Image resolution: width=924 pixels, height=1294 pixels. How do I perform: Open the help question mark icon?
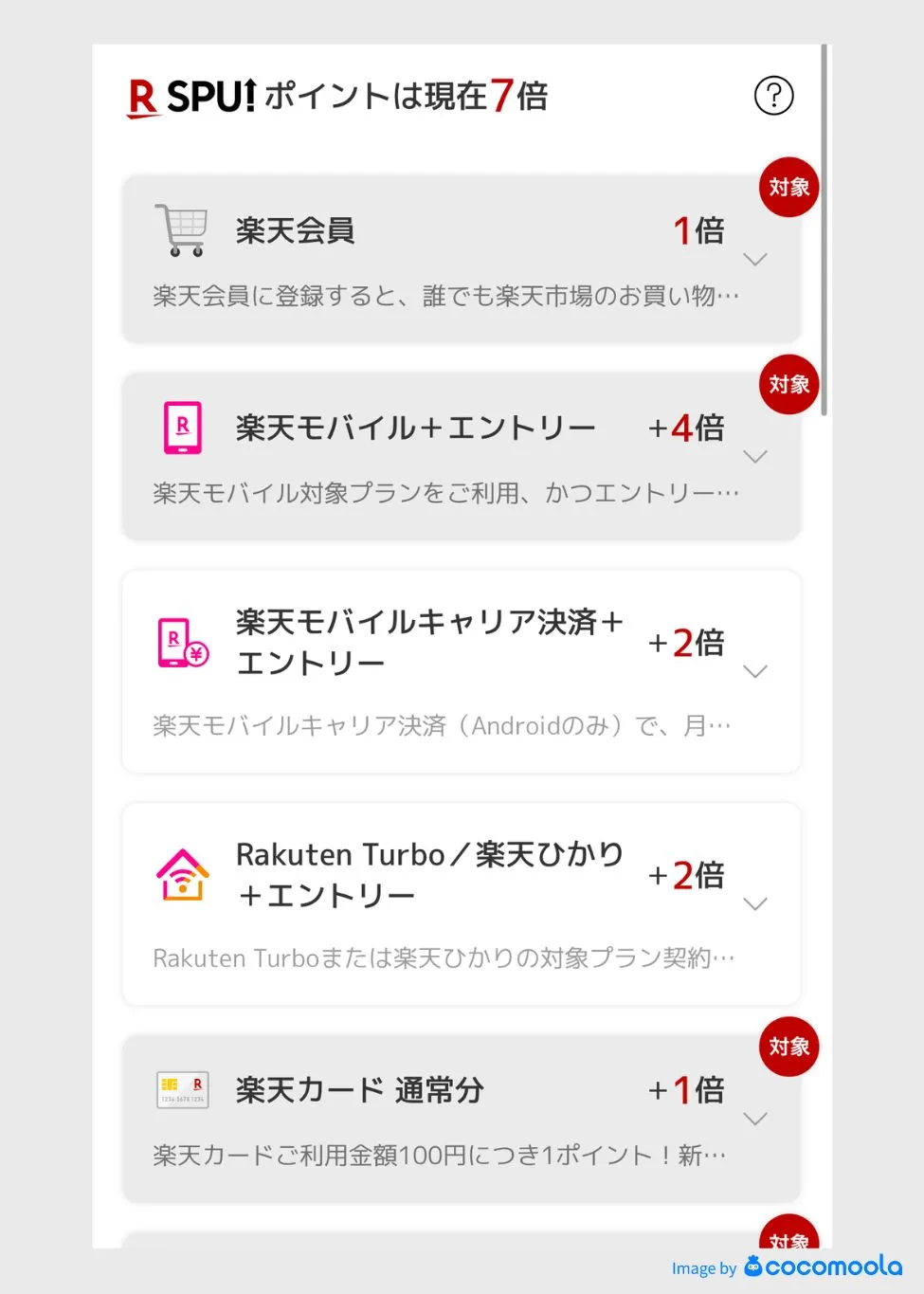click(x=774, y=96)
